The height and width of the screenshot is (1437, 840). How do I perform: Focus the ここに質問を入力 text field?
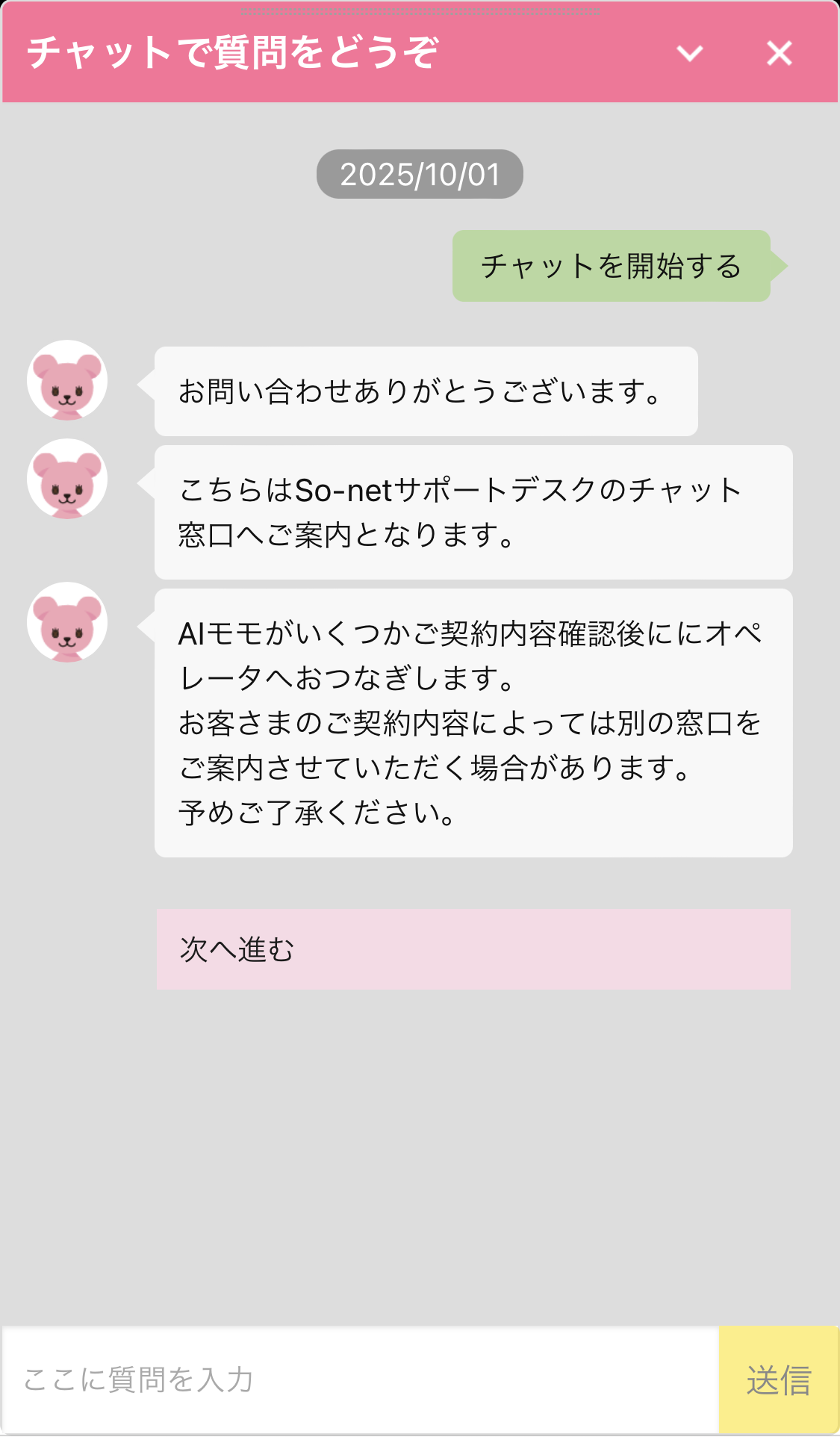[x=360, y=1379]
